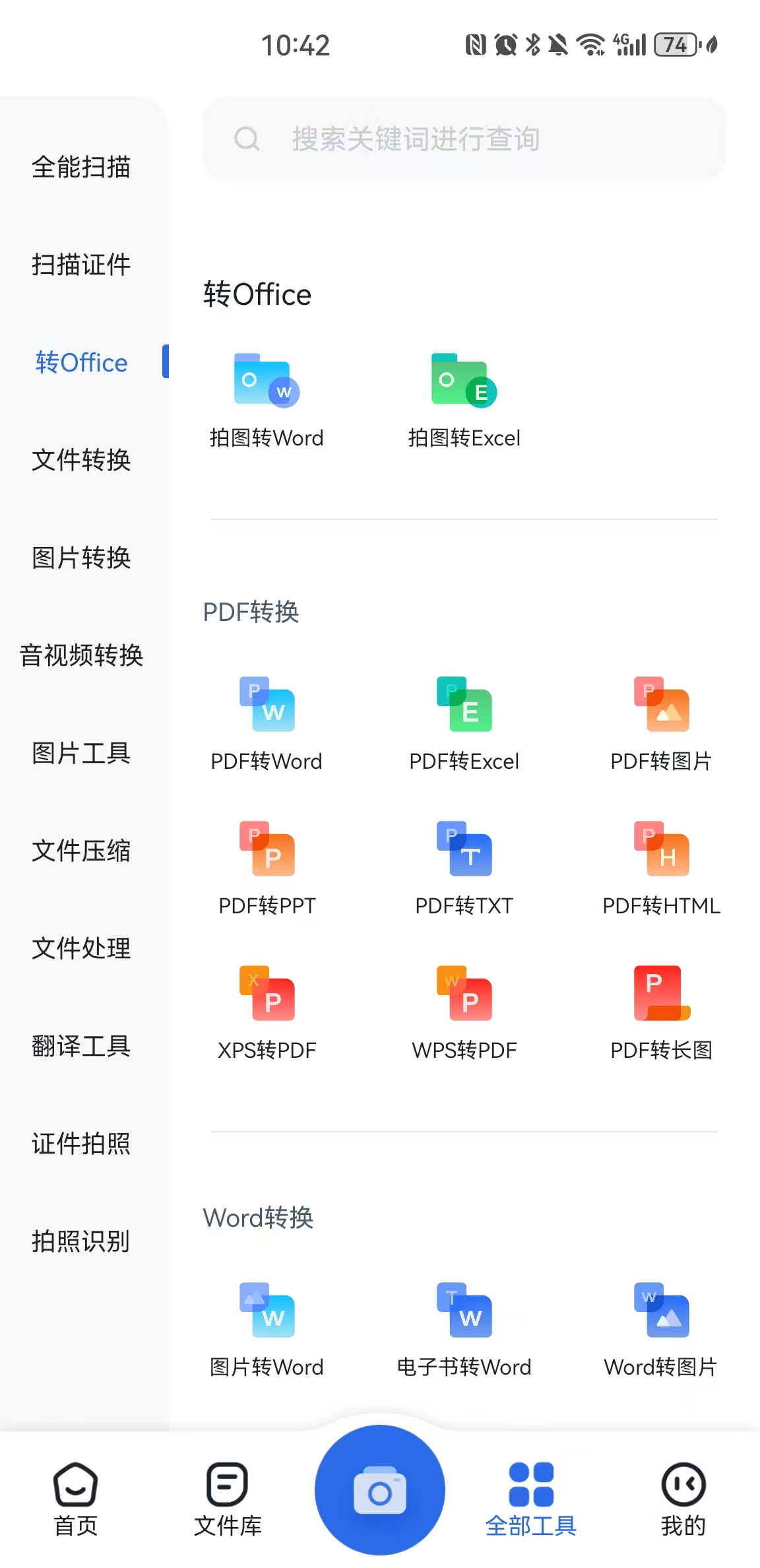The image size is (760, 1568).
Task: Switch to the 翻译工具 category
Action: click(80, 1046)
